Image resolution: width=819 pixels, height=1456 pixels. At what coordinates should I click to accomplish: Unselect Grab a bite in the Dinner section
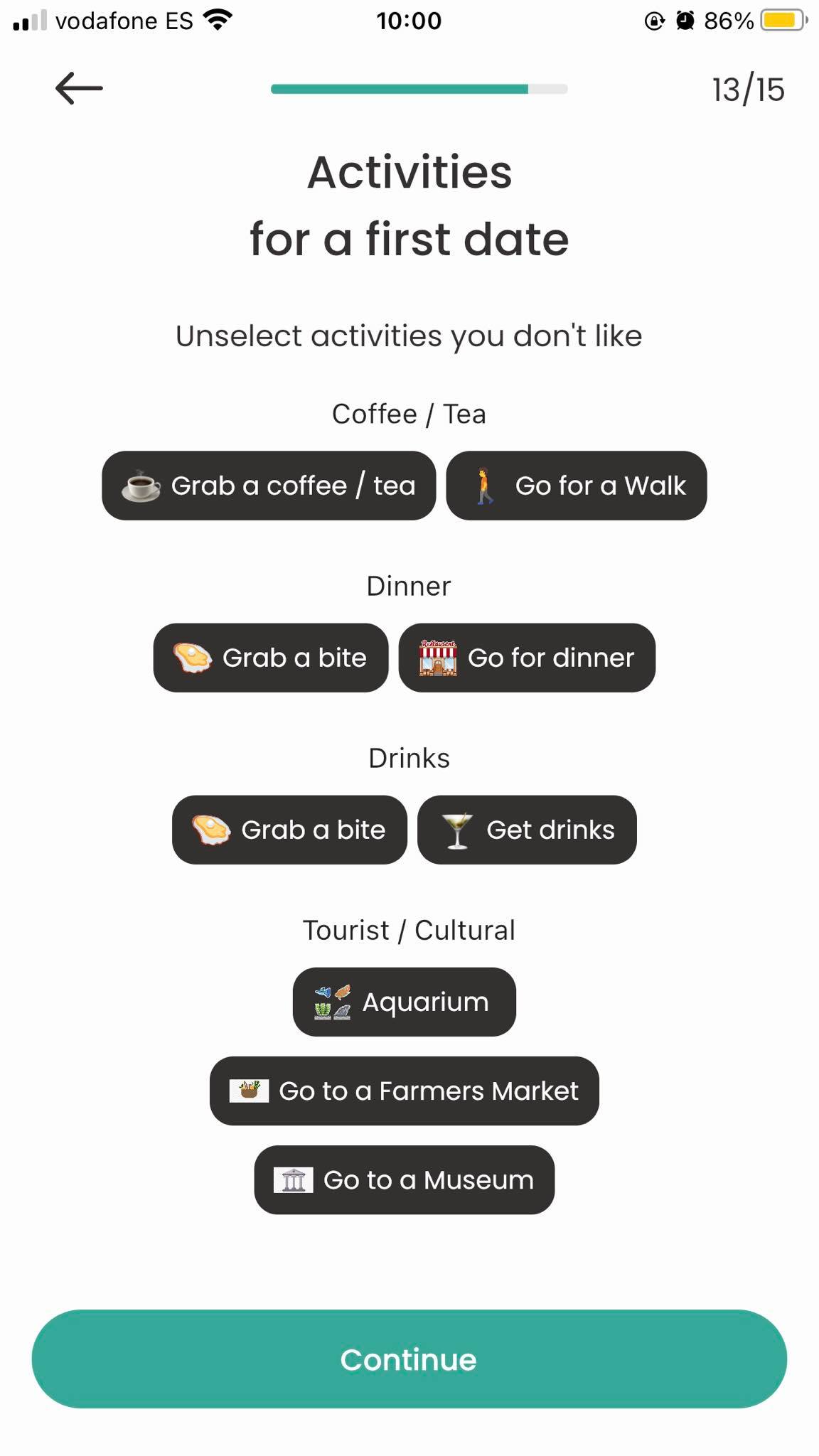click(x=271, y=658)
